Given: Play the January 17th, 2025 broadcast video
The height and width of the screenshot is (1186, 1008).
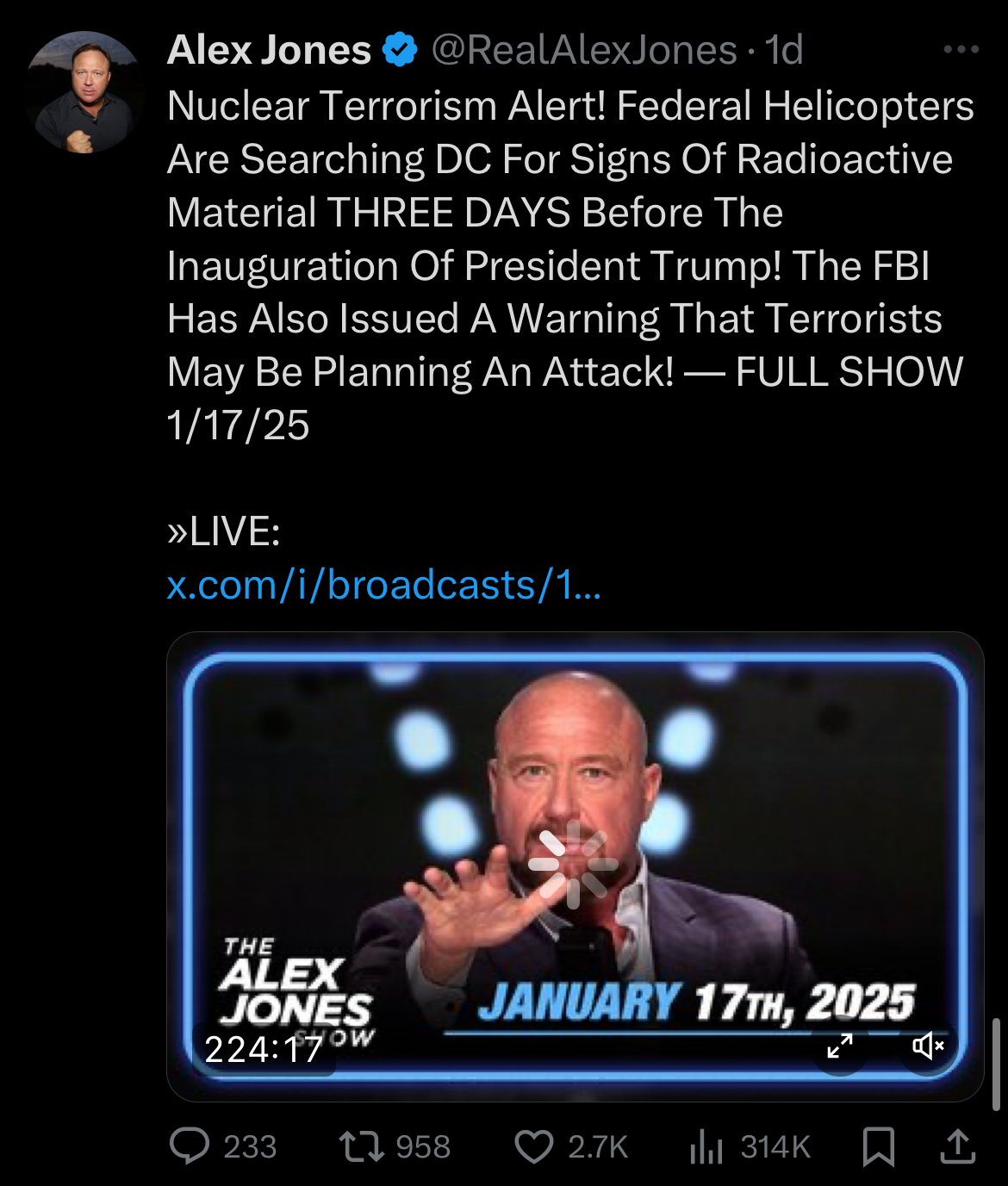Looking at the screenshot, I should pyautogui.click(x=575, y=866).
